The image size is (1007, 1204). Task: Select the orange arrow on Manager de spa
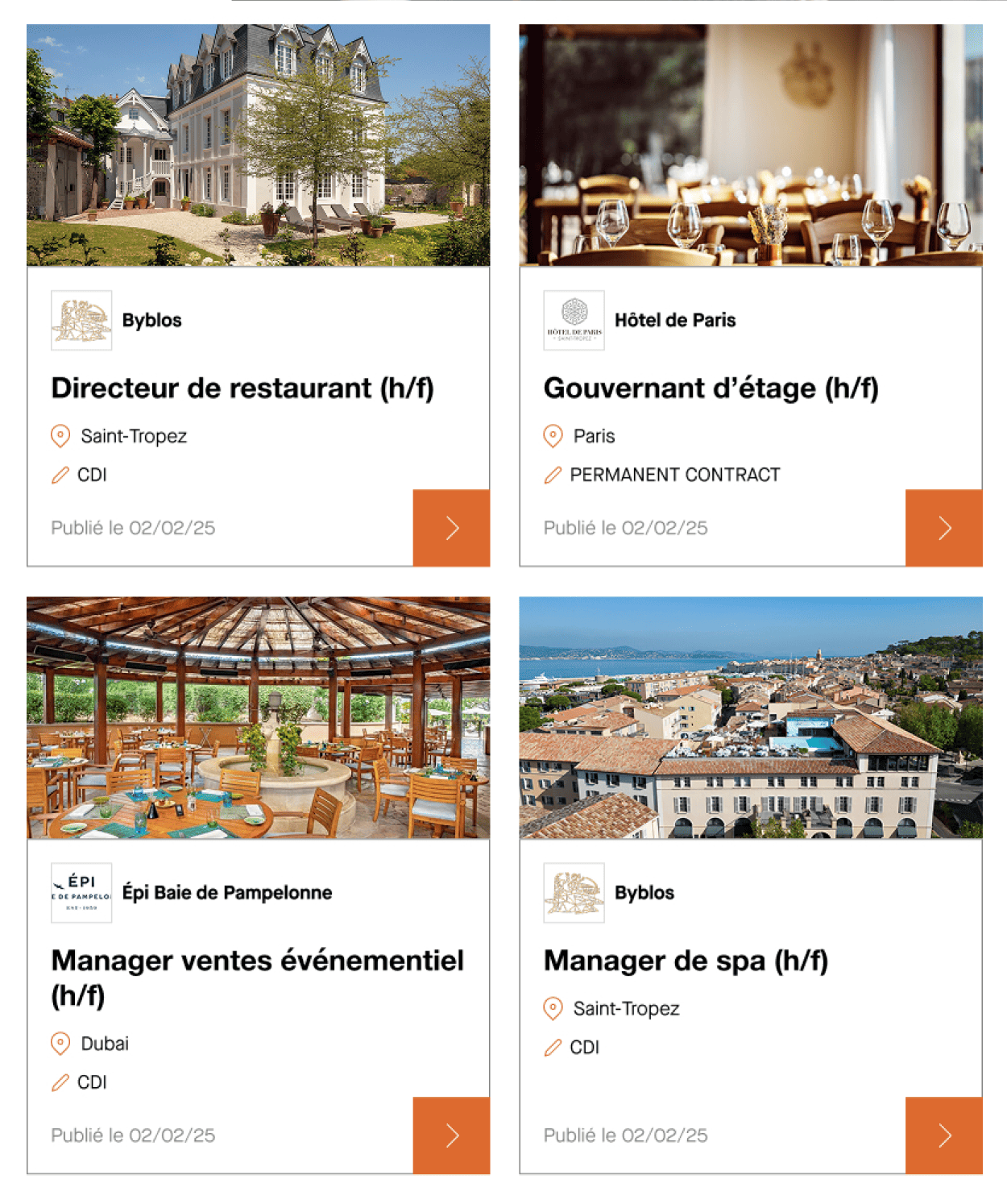943,1135
